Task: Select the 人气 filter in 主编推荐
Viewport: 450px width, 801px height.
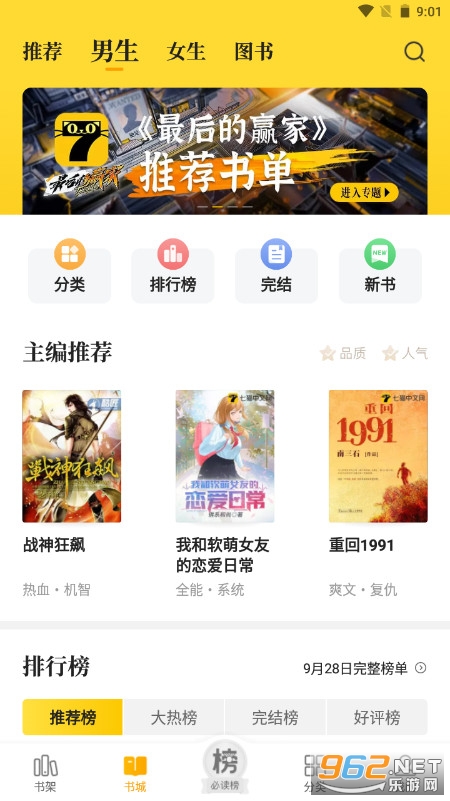Action: pyautogui.click(x=405, y=353)
